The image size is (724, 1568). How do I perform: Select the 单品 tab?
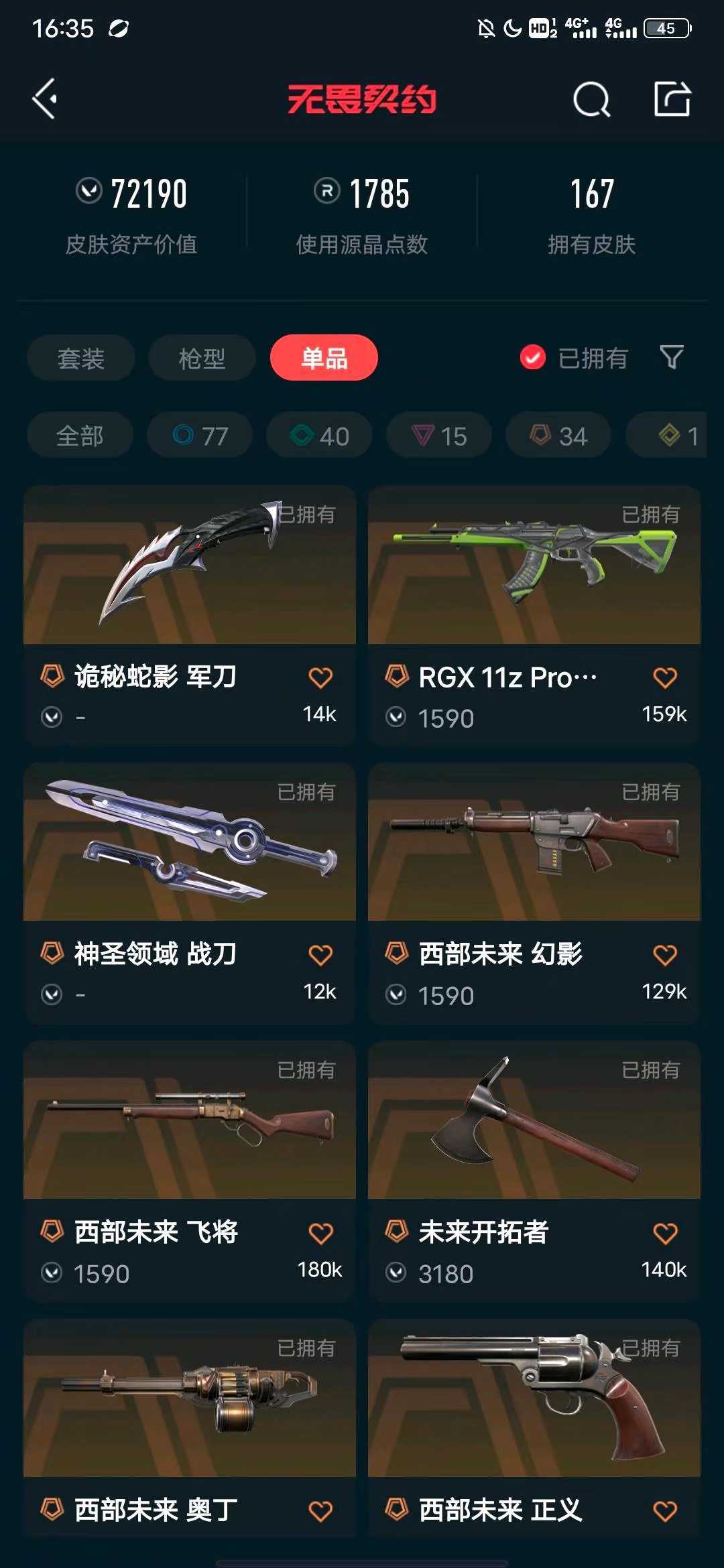click(324, 358)
